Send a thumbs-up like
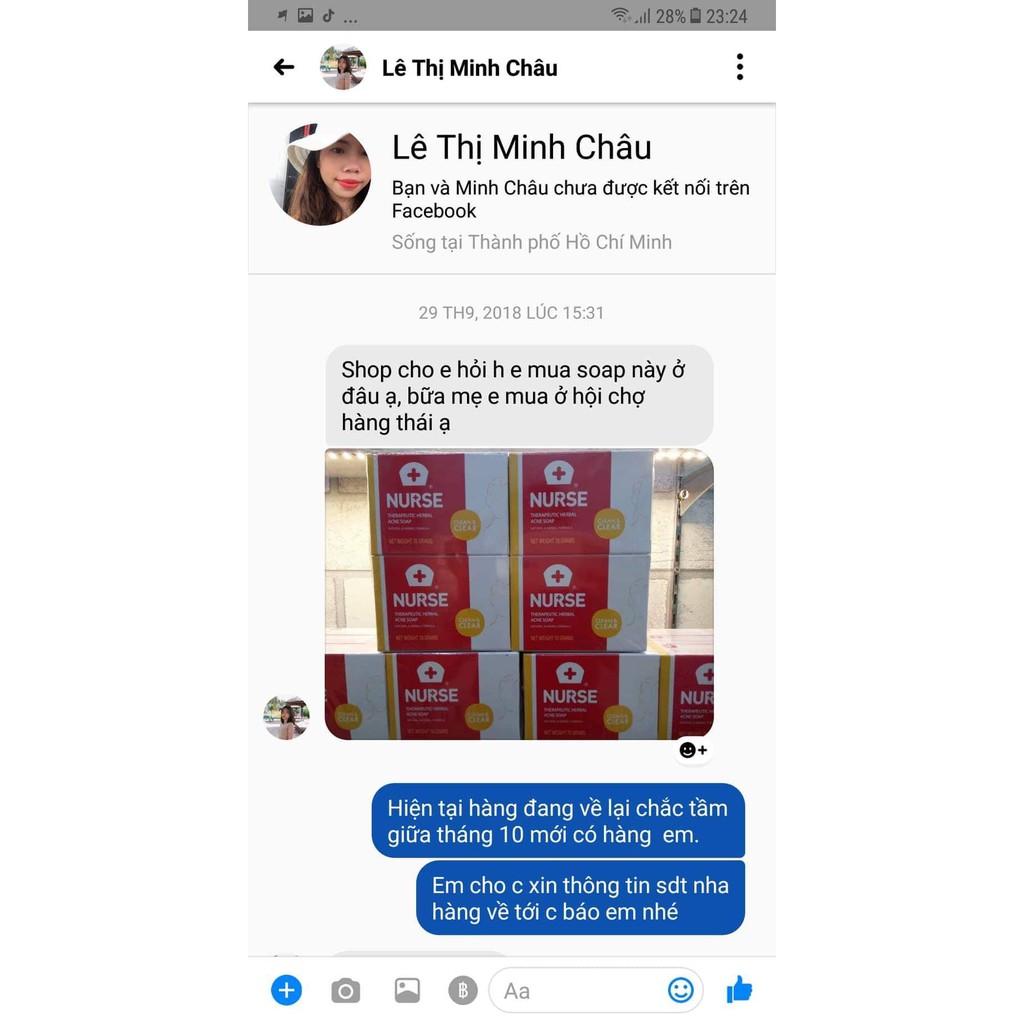This screenshot has height=1024, width=1024. 739,990
